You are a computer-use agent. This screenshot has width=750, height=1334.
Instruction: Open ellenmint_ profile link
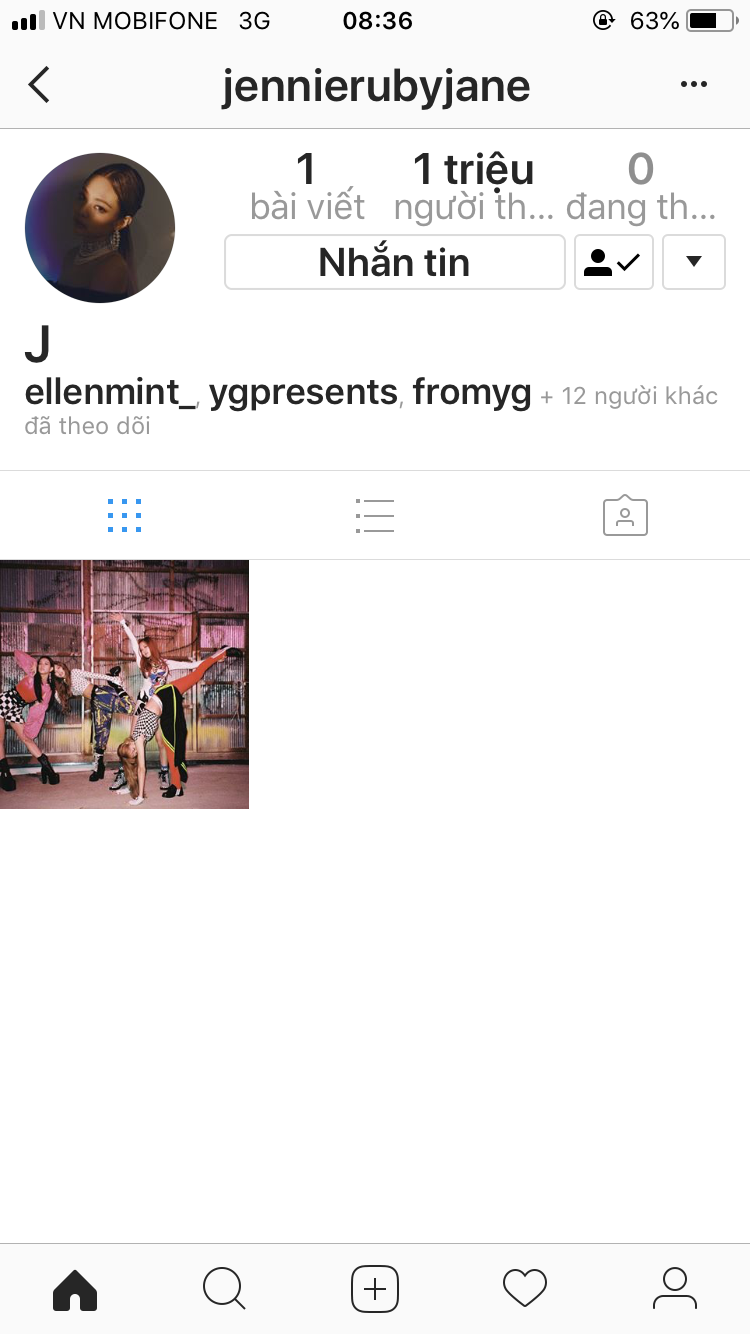coord(110,393)
